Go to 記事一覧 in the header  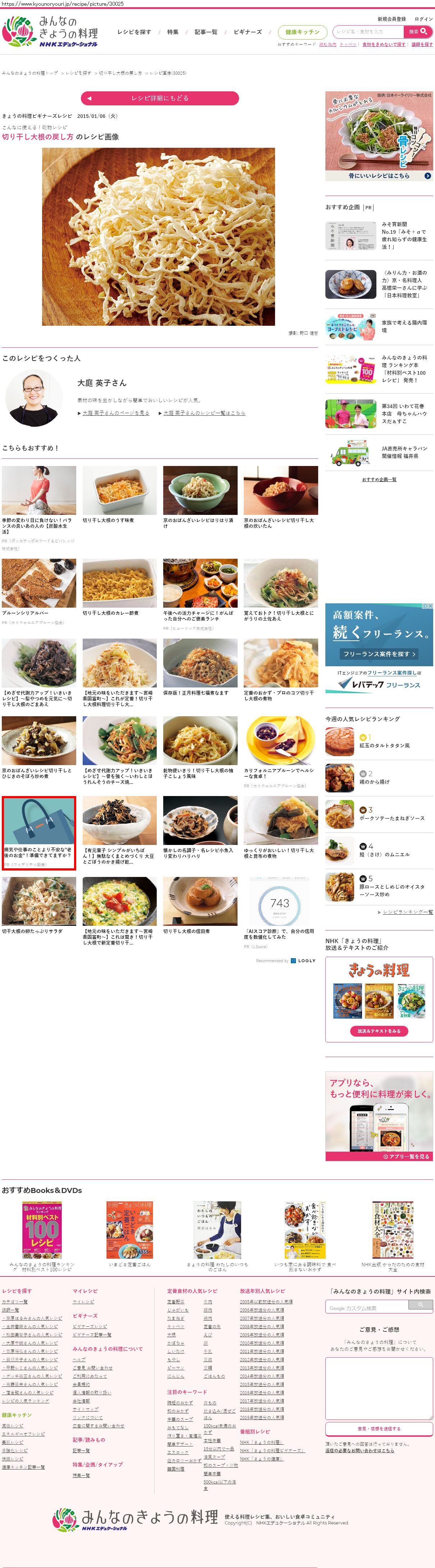click(206, 32)
